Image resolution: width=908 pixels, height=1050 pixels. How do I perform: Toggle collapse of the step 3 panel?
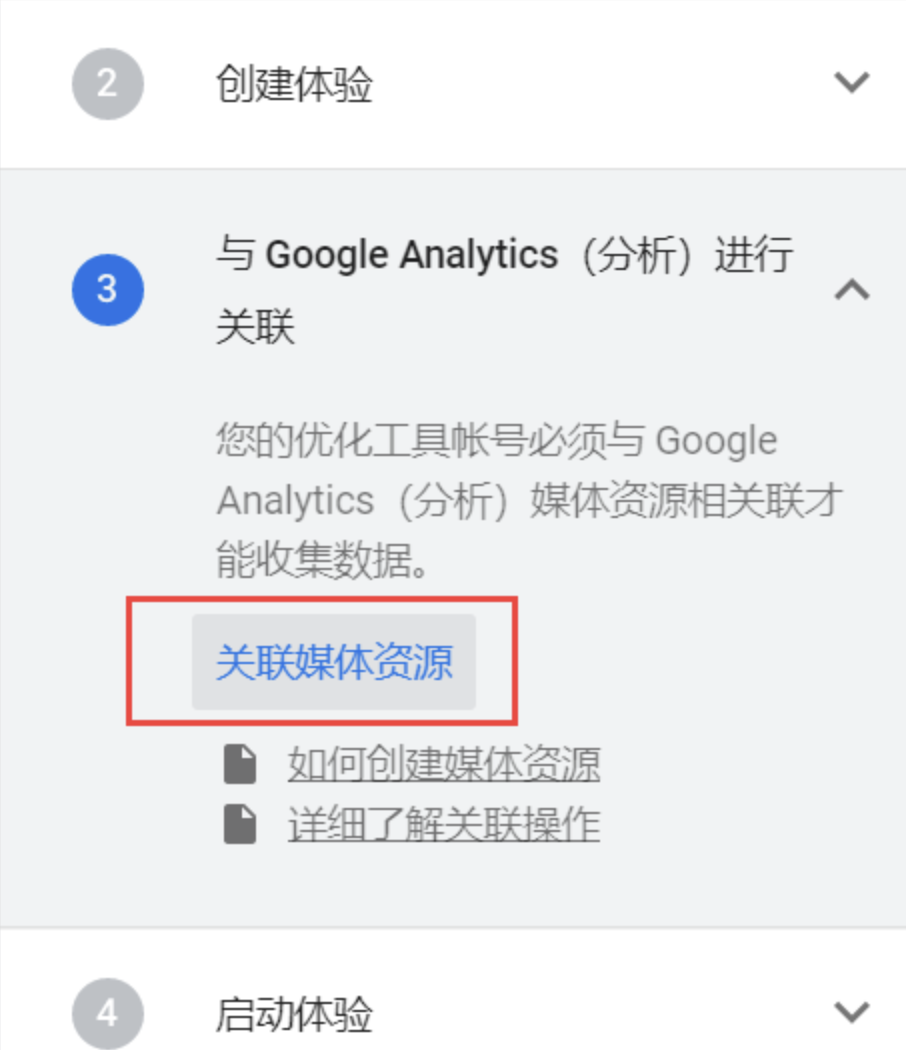[x=851, y=290]
